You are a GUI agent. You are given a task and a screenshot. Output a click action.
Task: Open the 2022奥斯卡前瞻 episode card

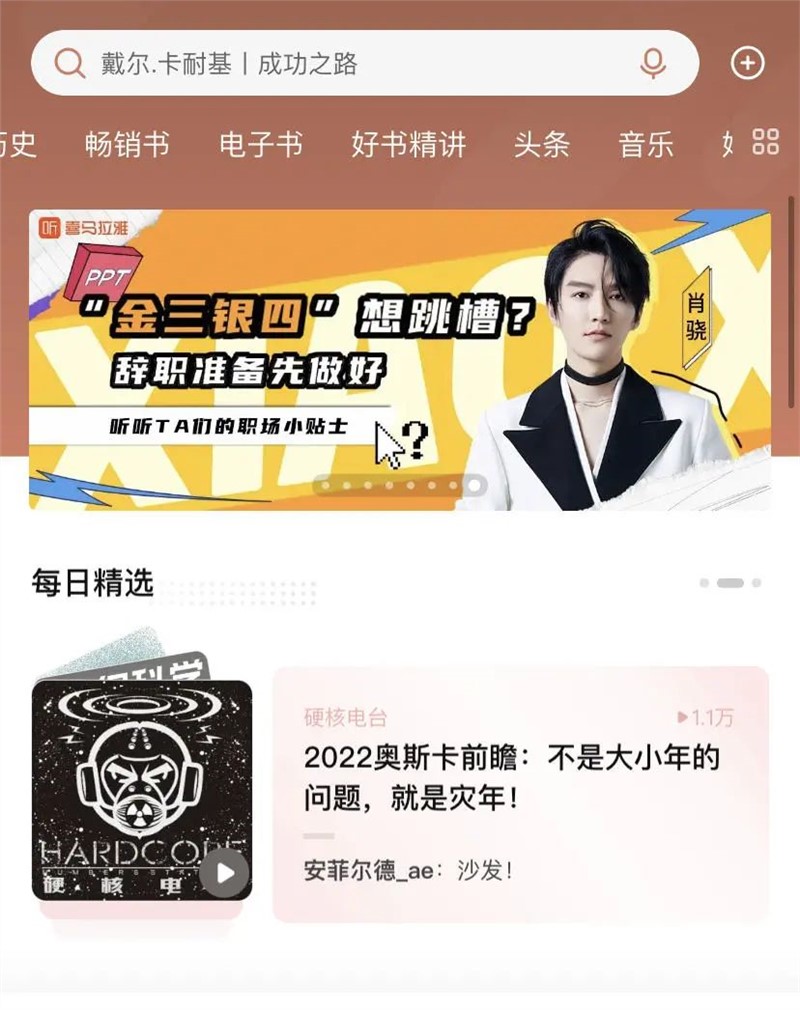521,794
